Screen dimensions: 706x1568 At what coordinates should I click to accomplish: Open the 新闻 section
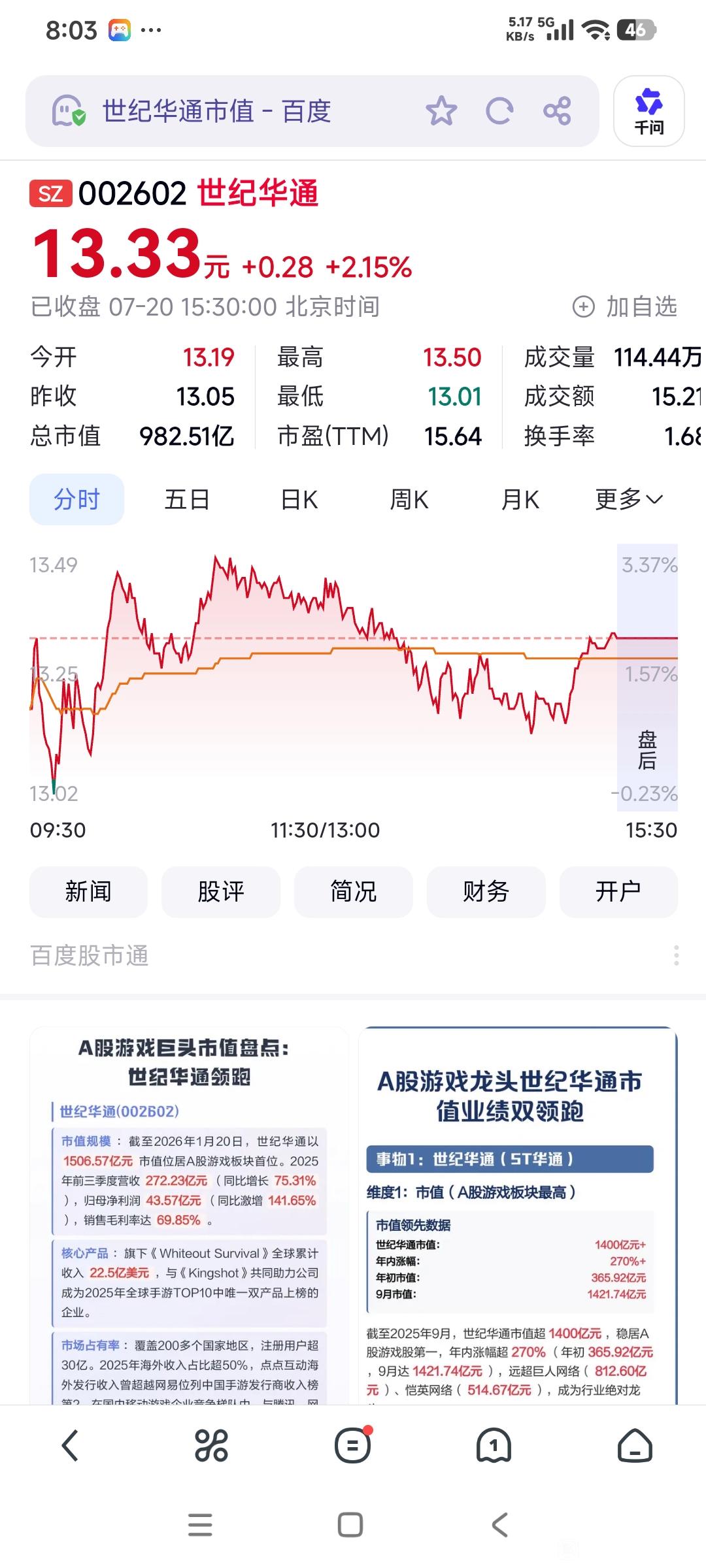point(88,892)
